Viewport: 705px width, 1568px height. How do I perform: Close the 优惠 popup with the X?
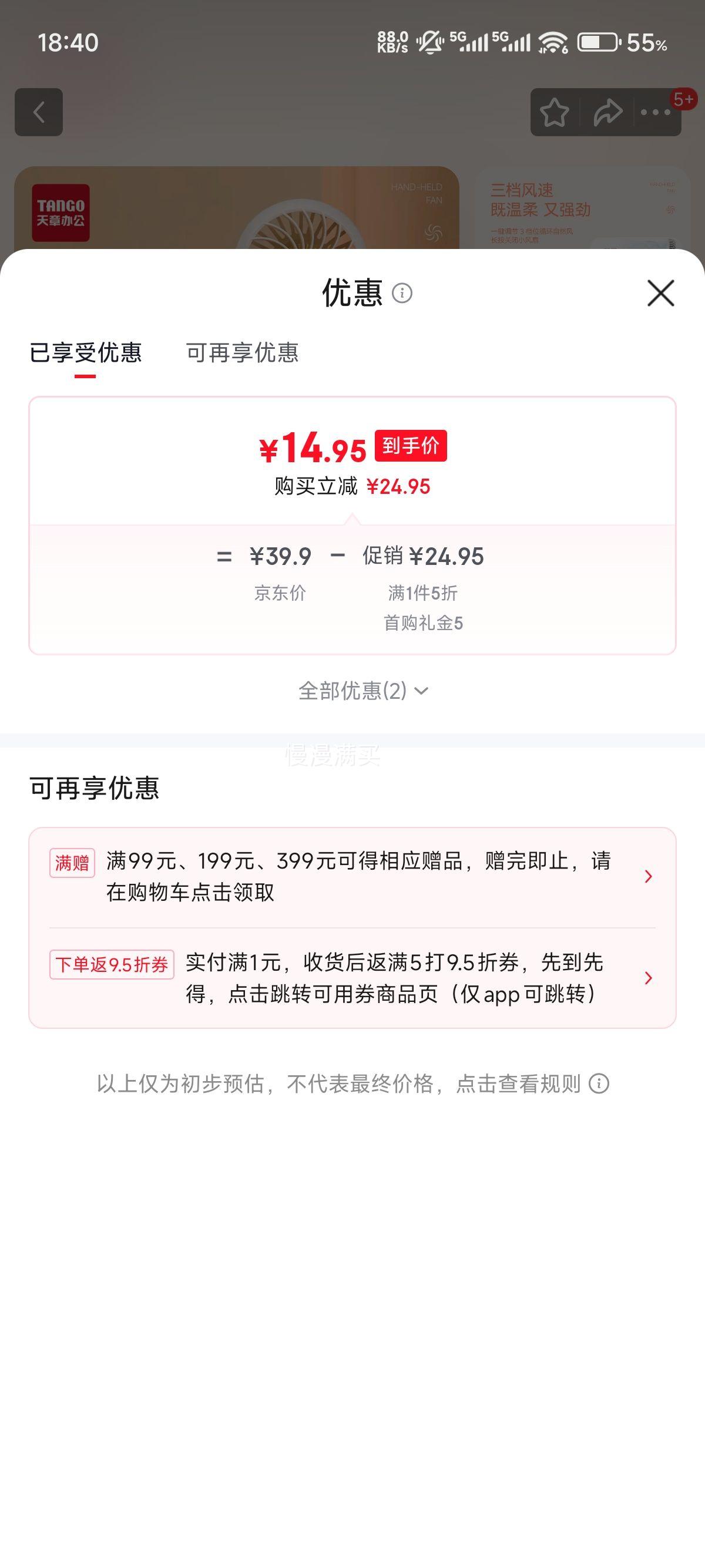tap(660, 294)
